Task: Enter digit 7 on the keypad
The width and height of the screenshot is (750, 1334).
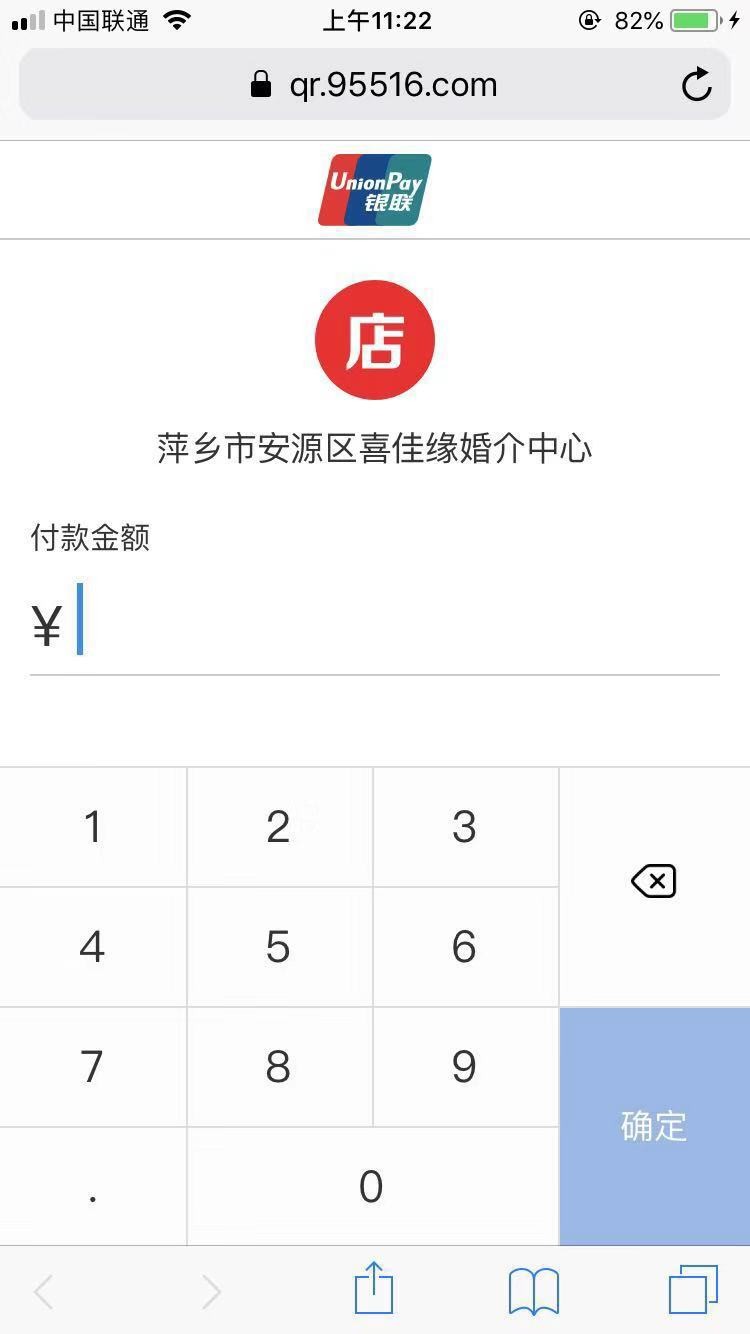Action: pos(93,1067)
